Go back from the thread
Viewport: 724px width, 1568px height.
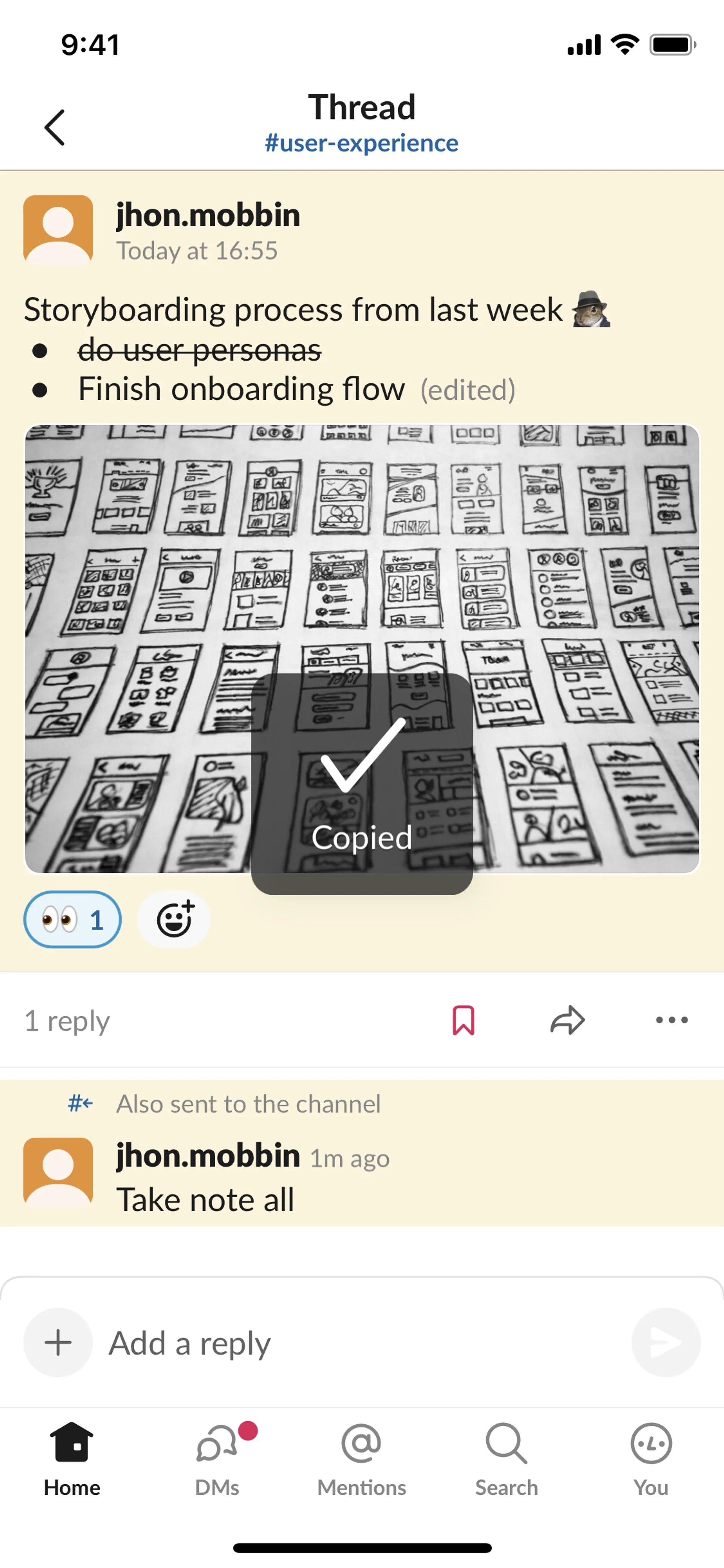pyautogui.click(x=55, y=127)
